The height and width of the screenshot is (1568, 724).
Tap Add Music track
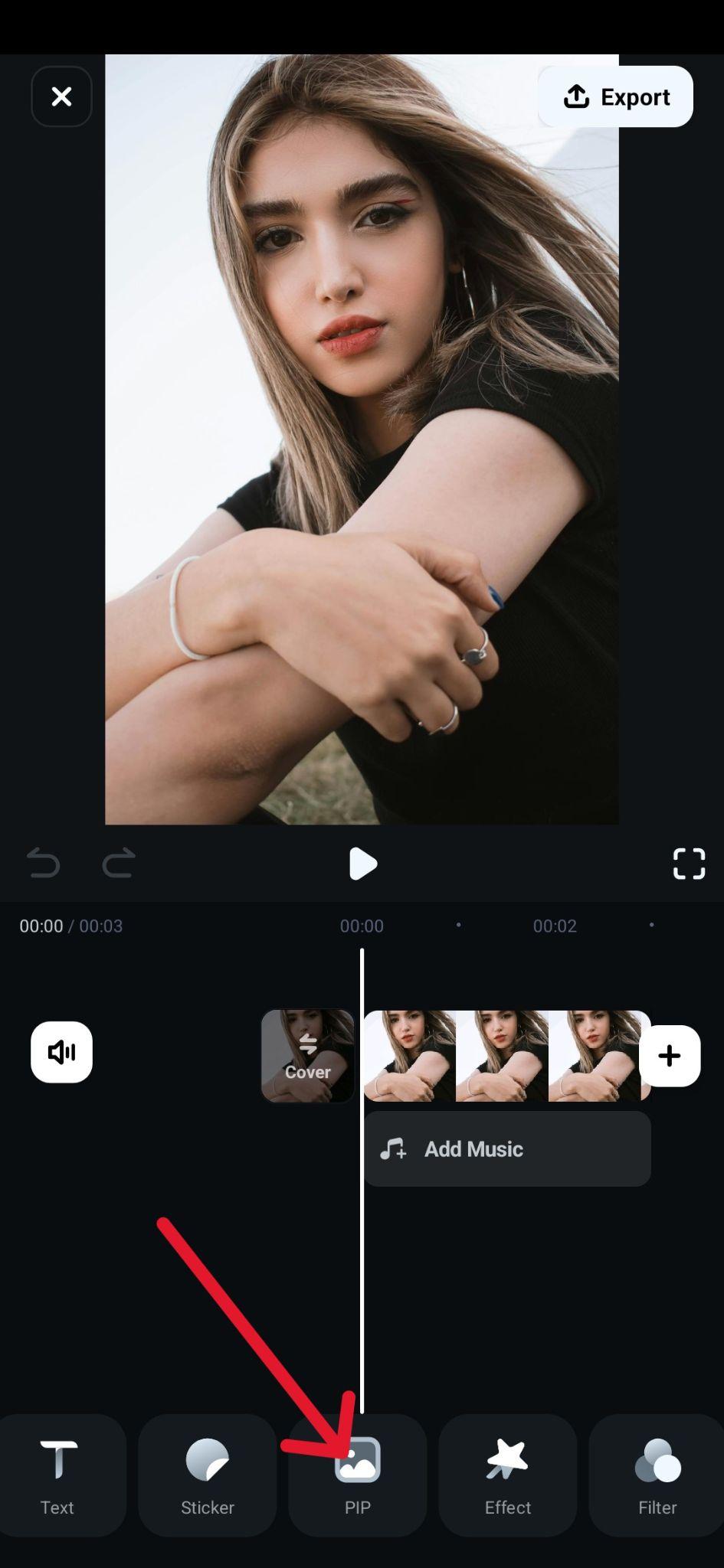(x=506, y=1149)
